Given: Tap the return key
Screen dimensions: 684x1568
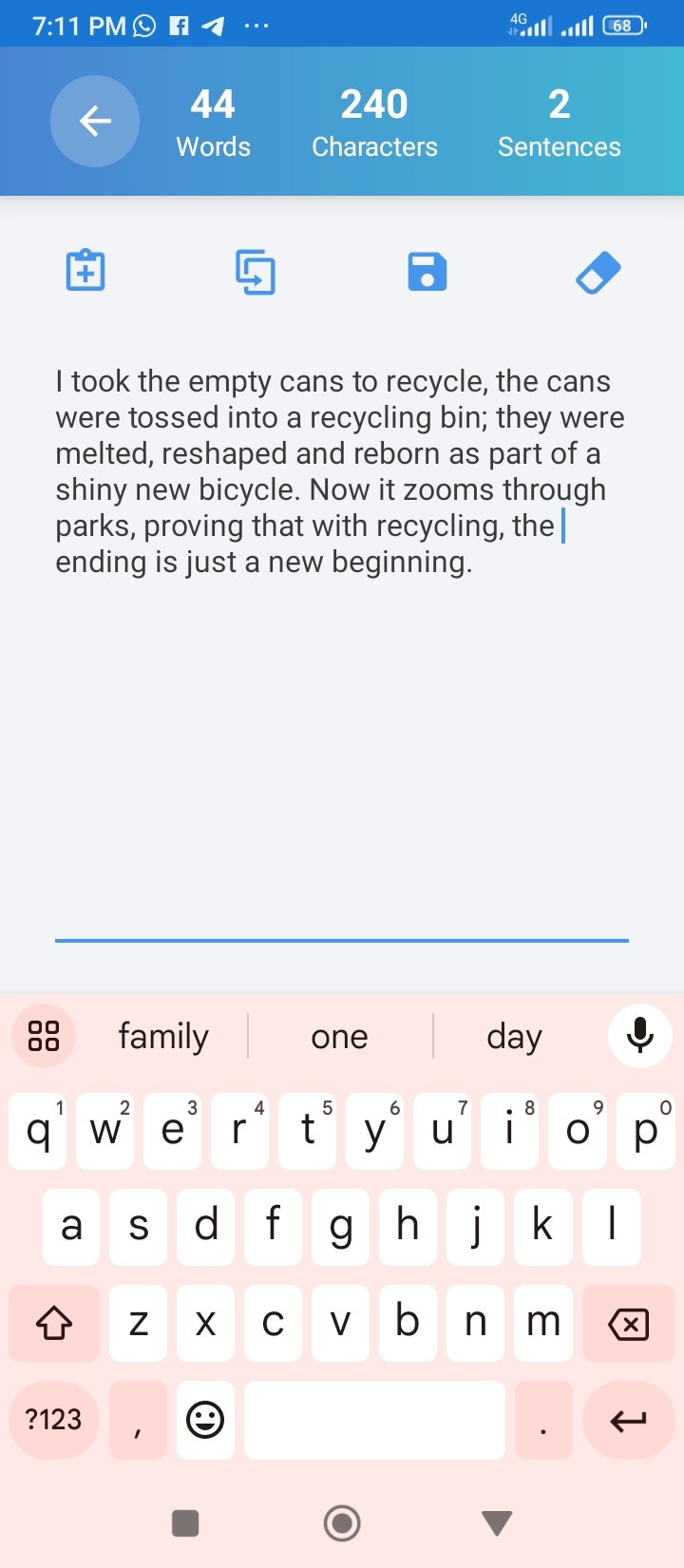Looking at the screenshot, I should (628, 1420).
